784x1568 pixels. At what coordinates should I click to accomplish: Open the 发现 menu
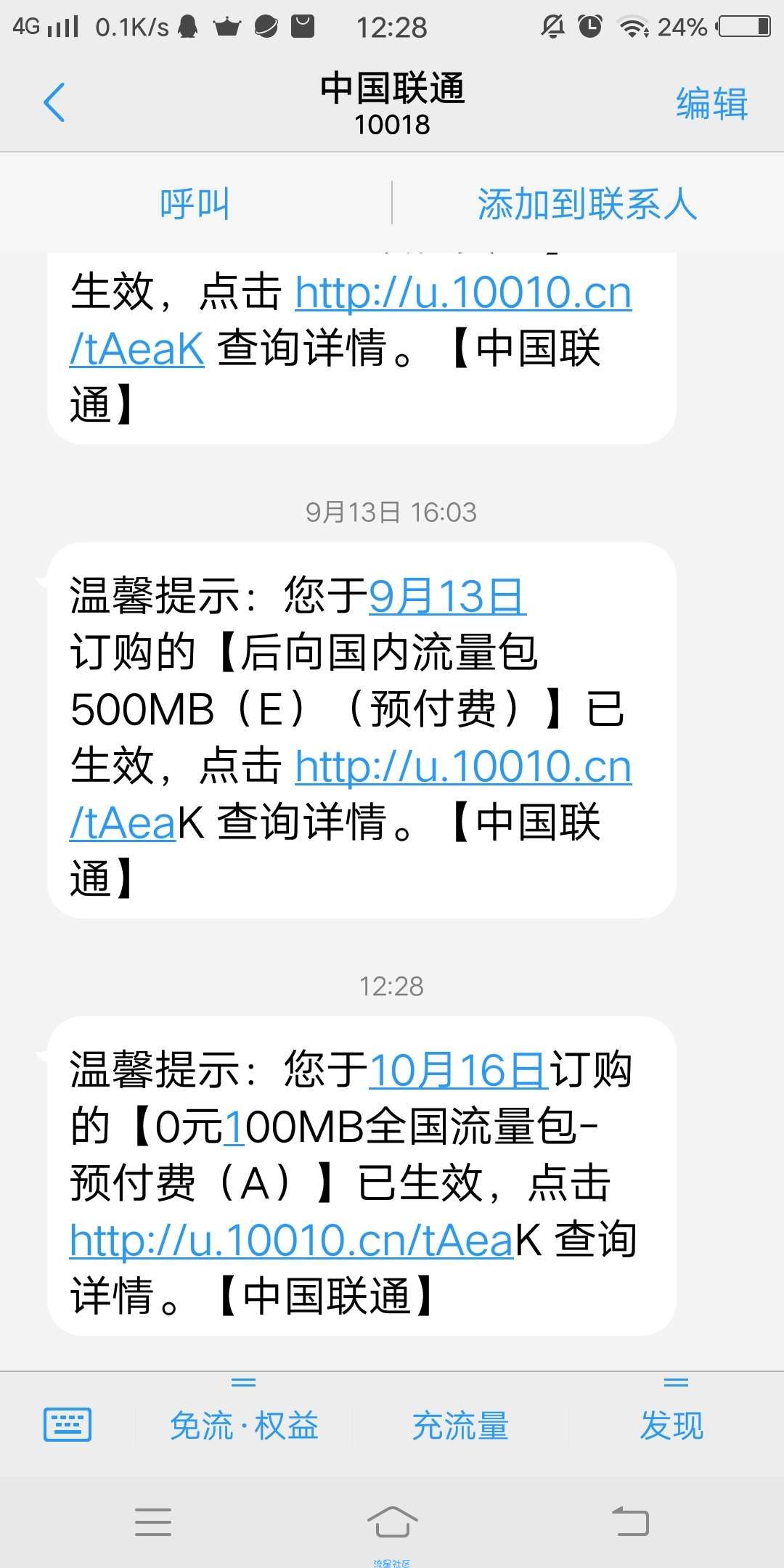(x=672, y=1426)
